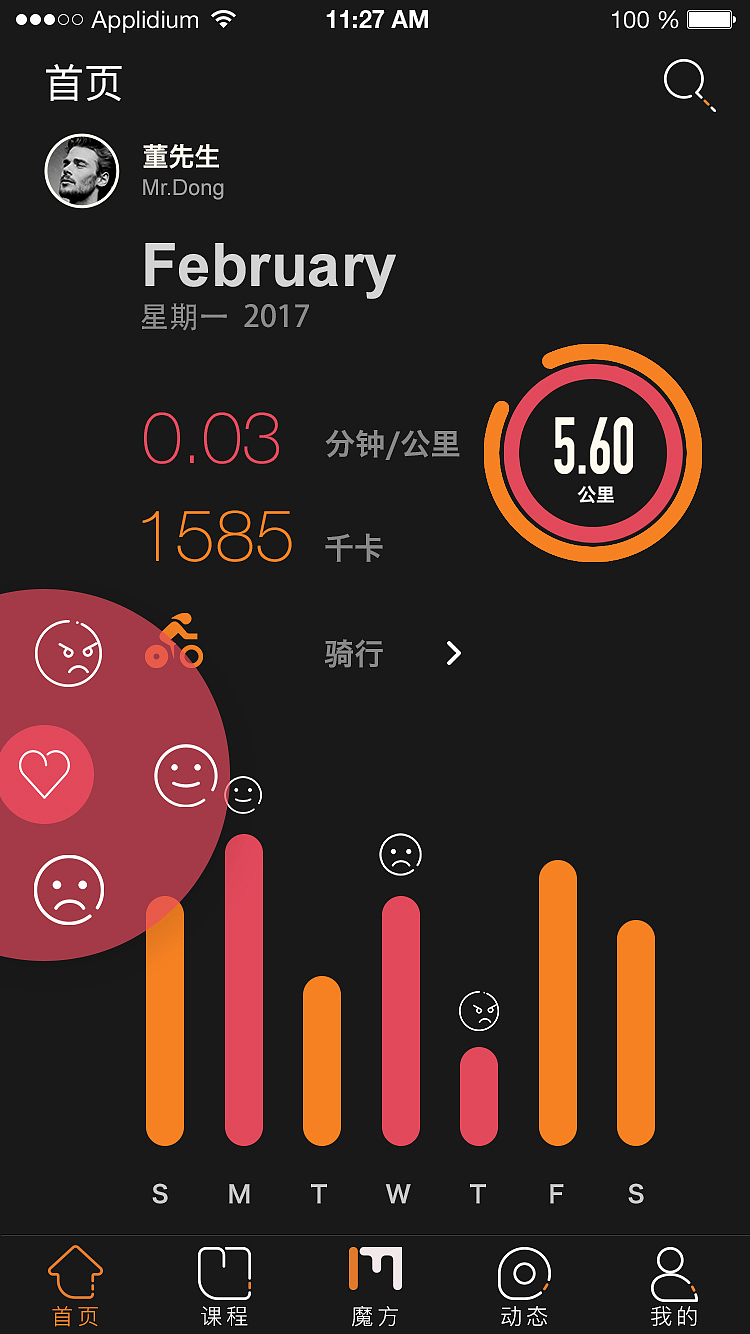Tap the 5.60 公里 circular progress ring
Image resolution: width=750 pixels, height=1334 pixels.
point(594,453)
